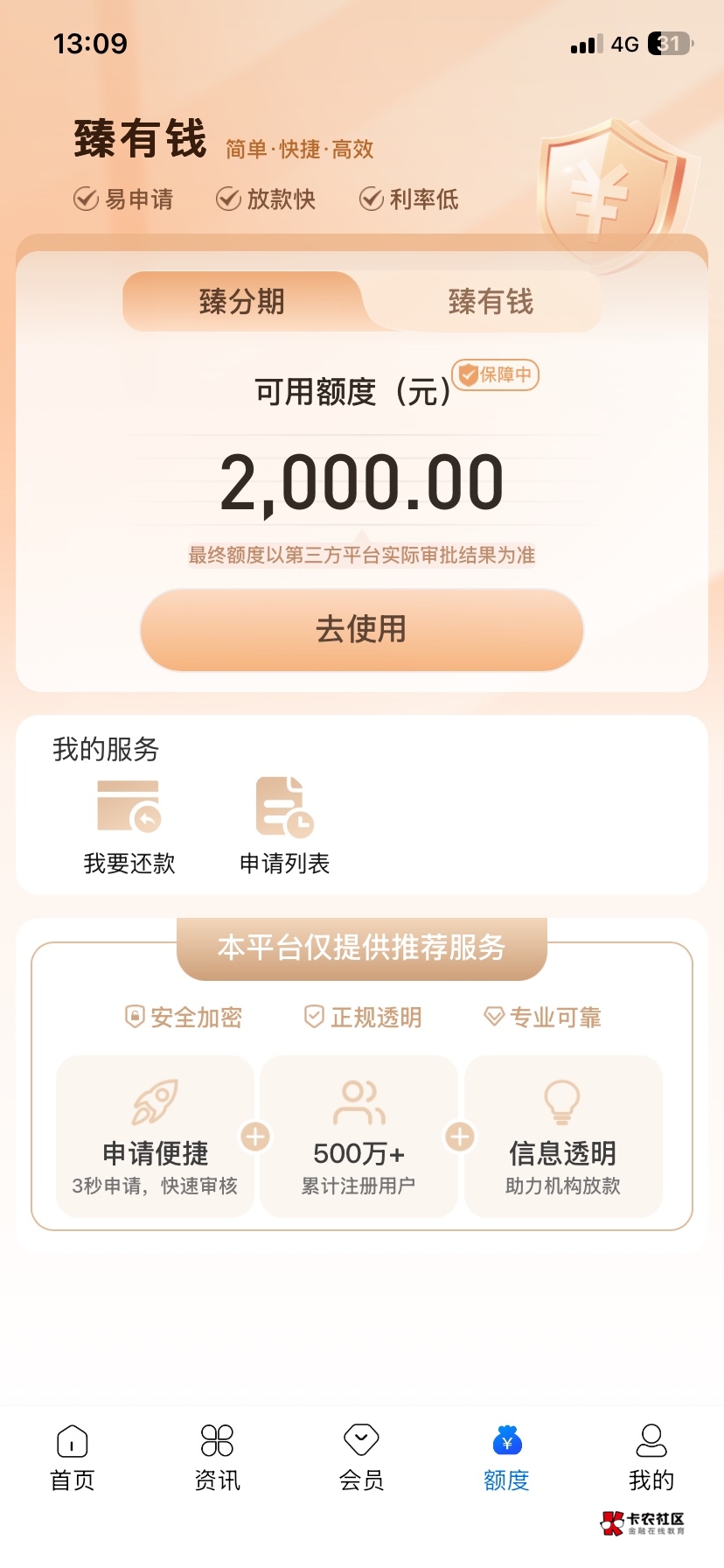Switch to the 臻分期 tab
The height and width of the screenshot is (1568, 724).
click(x=242, y=302)
